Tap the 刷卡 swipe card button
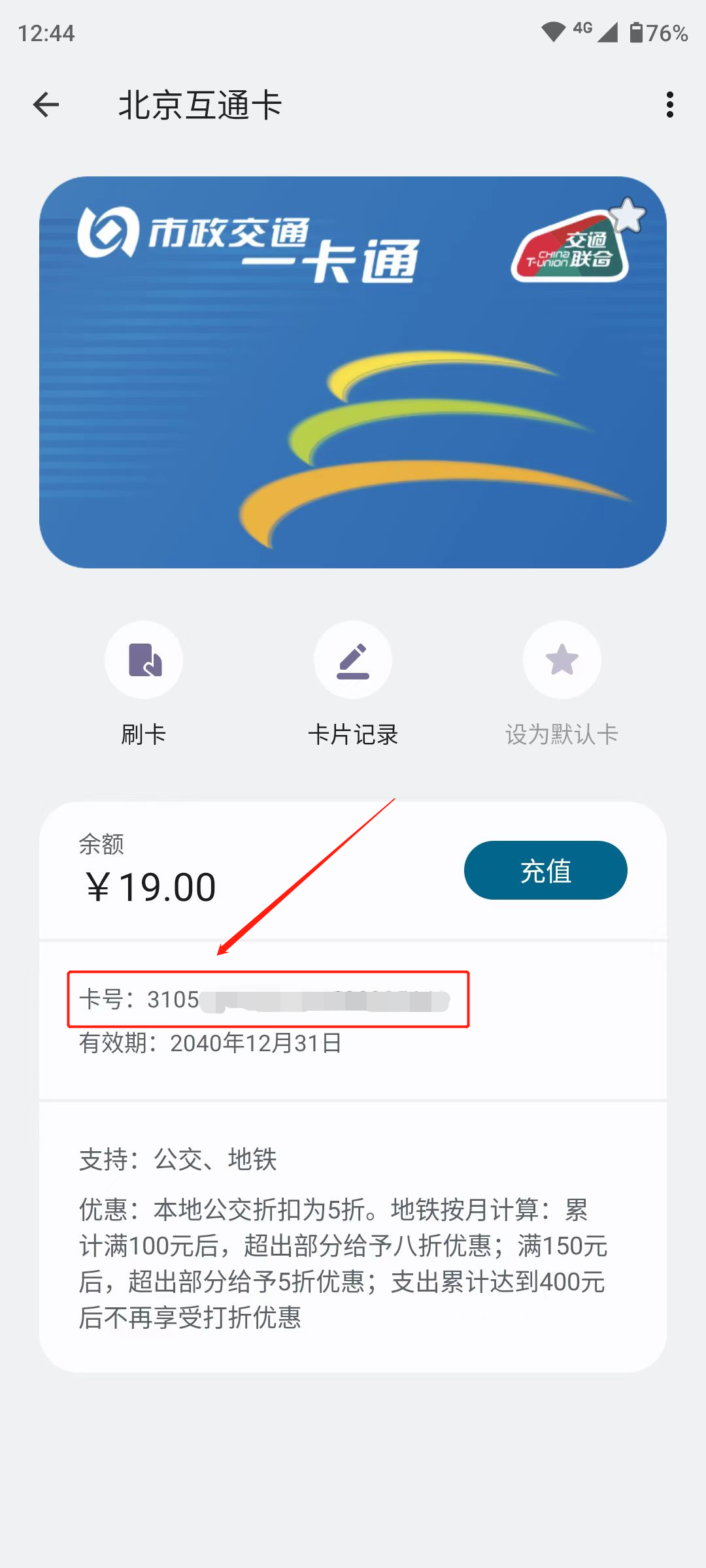Image resolution: width=706 pixels, height=1568 pixels. pos(144,660)
